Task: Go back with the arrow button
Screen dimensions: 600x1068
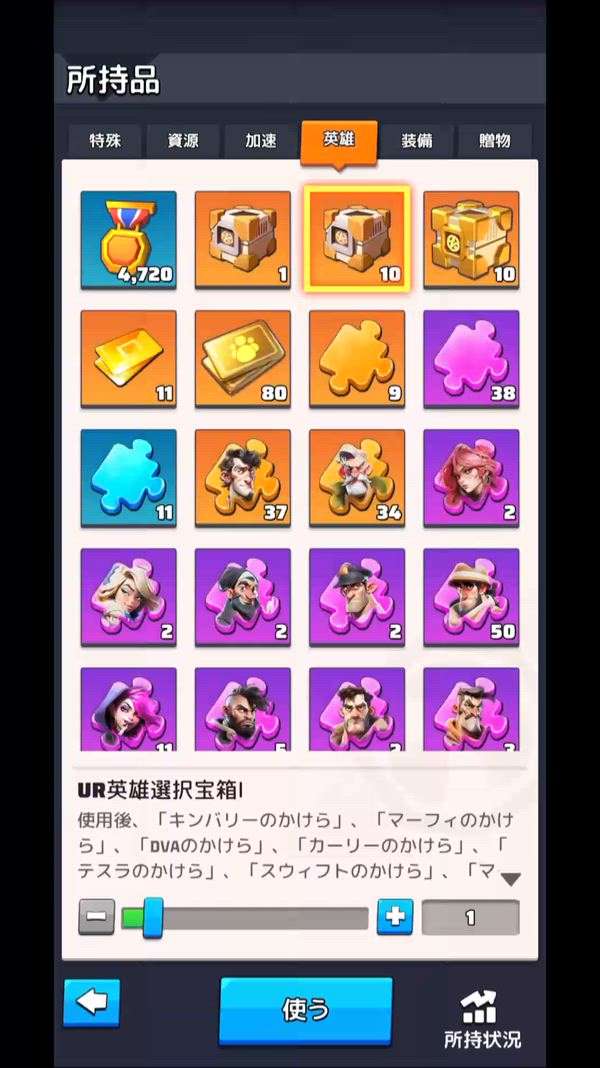Action: tap(92, 1003)
